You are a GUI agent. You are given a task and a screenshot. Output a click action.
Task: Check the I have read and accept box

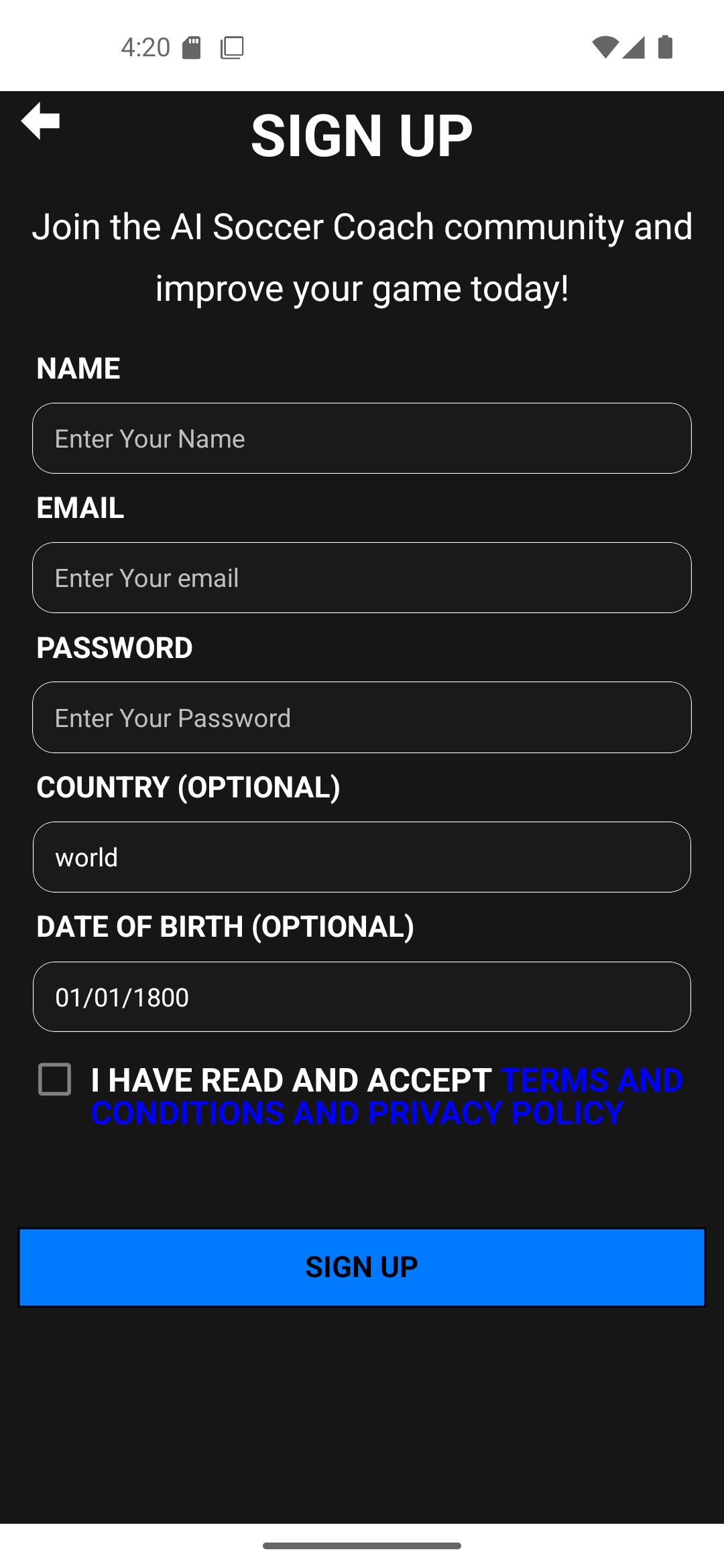coord(55,1080)
